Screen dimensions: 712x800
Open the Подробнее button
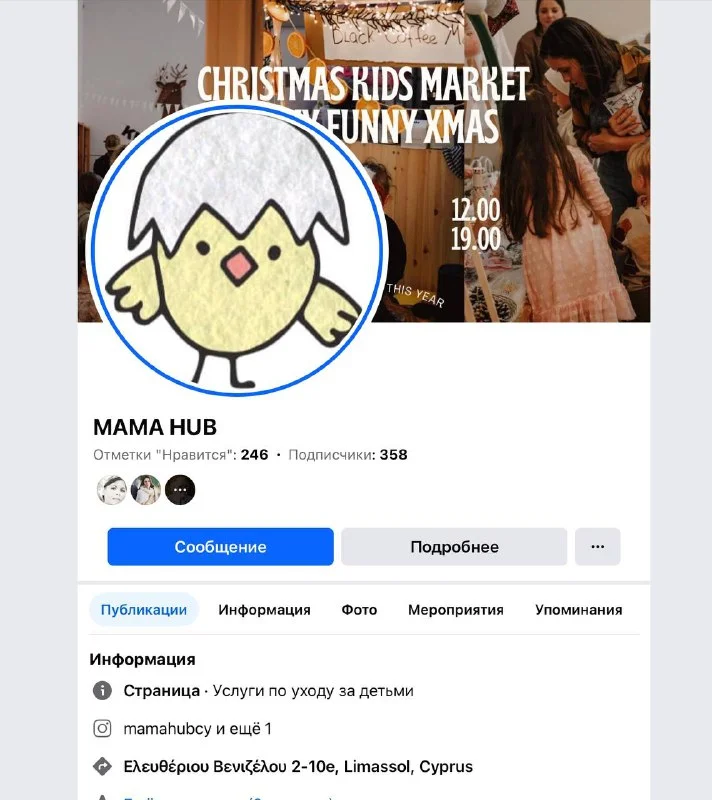pos(454,547)
